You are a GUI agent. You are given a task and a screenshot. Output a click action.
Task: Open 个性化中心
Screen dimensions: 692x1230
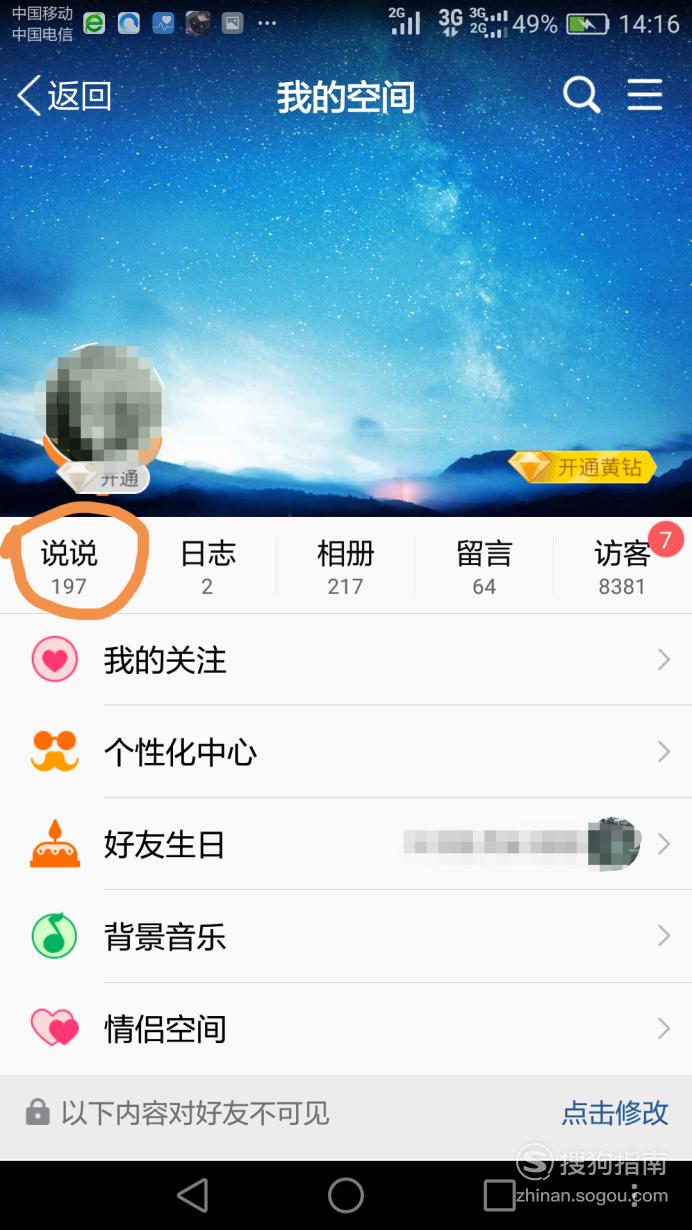(346, 752)
